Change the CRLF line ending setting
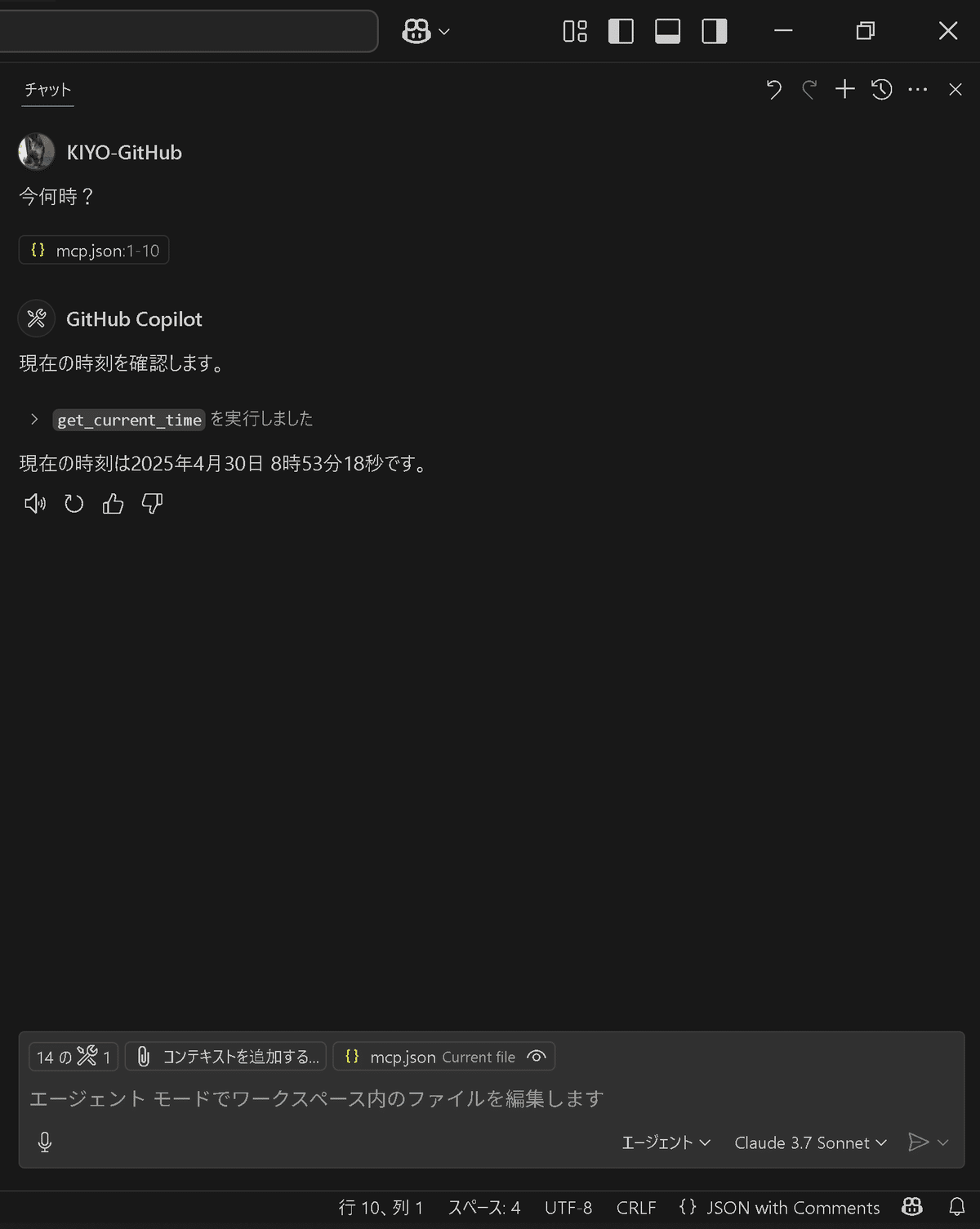Screen dimensions: 980x1229 [x=636, y=1207]
